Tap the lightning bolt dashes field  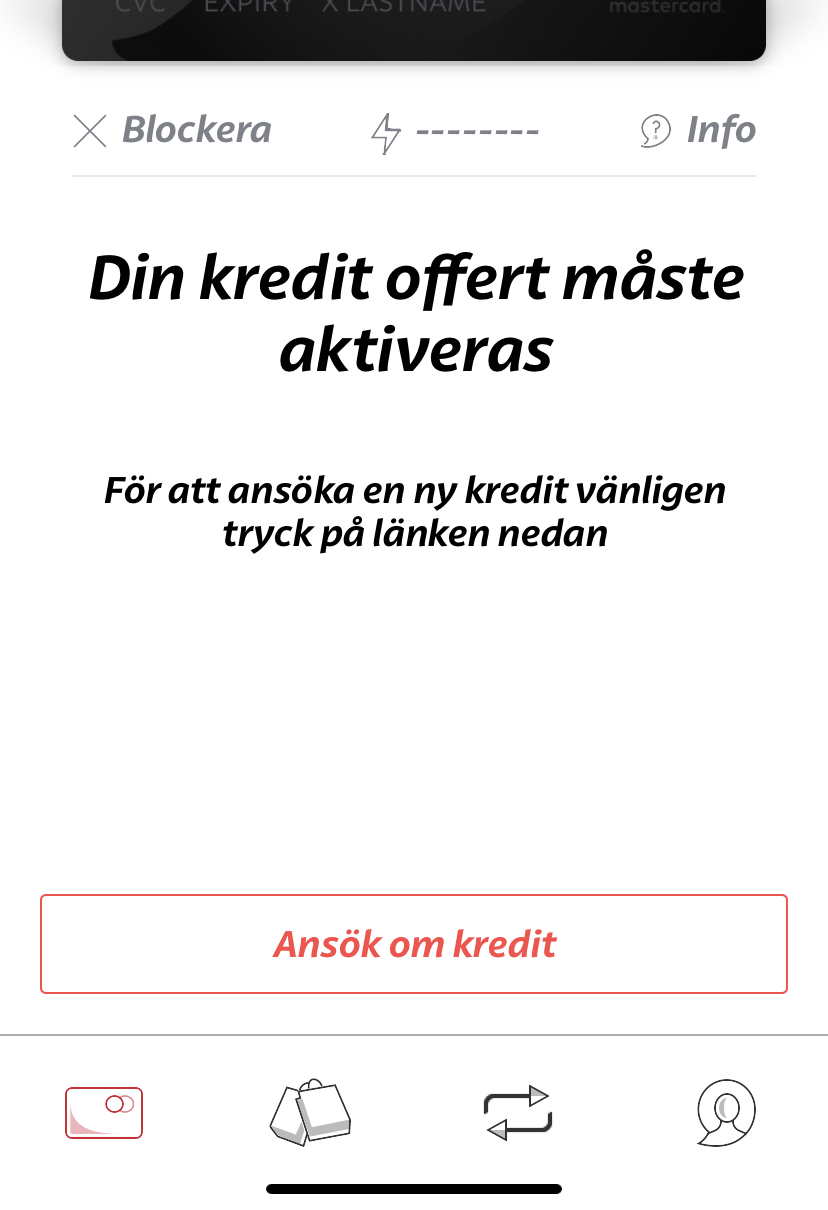(456, 132)
